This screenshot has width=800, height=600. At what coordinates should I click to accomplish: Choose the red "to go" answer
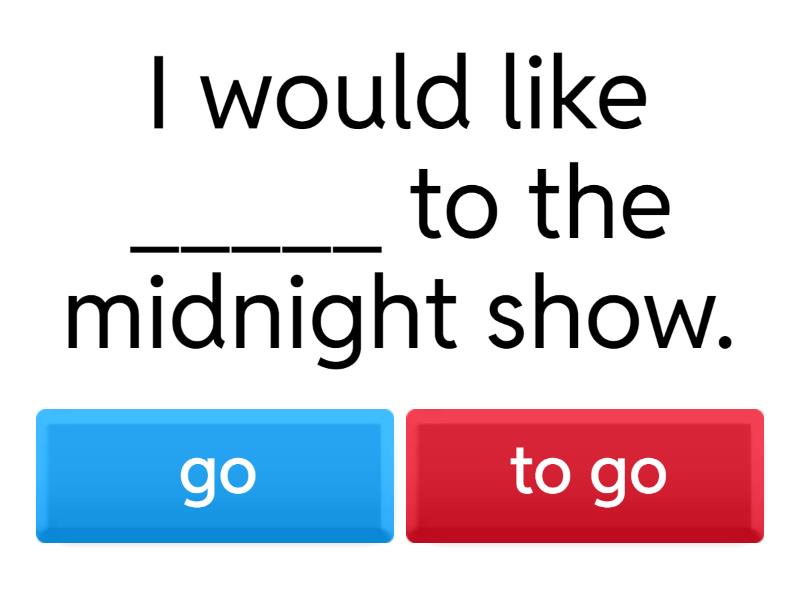(x=585, y=476)
